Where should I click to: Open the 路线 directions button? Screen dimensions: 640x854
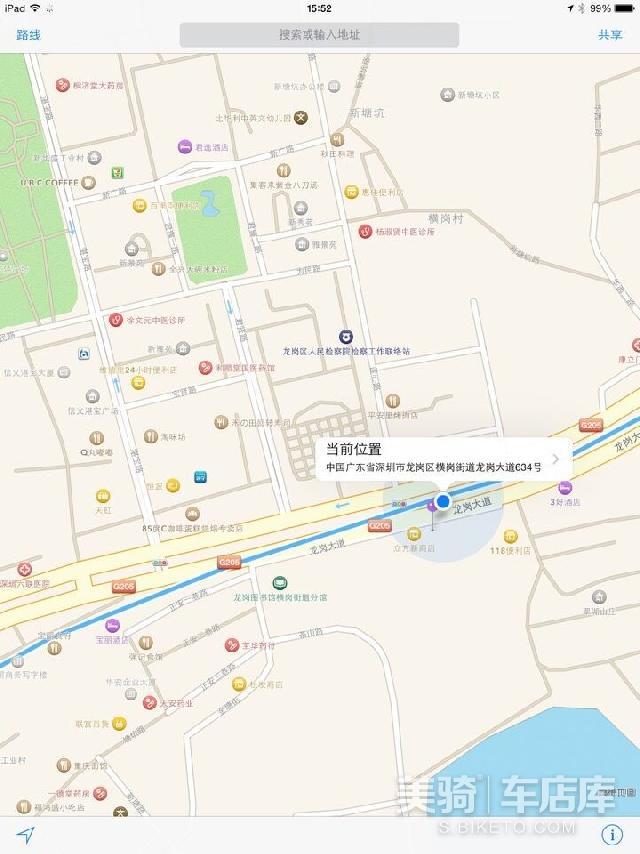tap(28, 35)
